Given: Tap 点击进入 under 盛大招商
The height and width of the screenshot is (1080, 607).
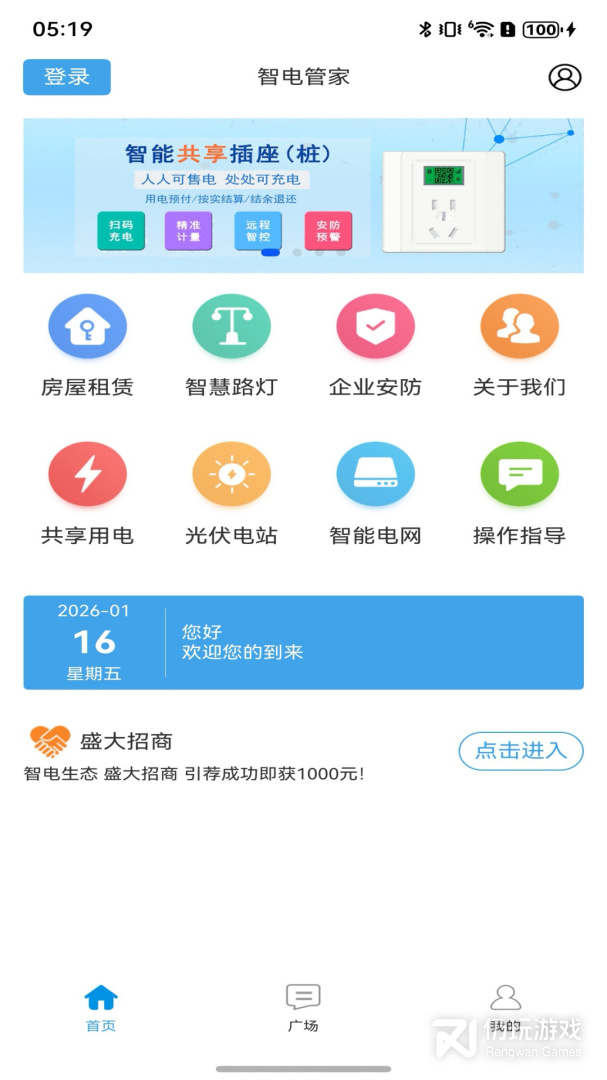Looking at the screenshot, I should (x=520, y=750).
